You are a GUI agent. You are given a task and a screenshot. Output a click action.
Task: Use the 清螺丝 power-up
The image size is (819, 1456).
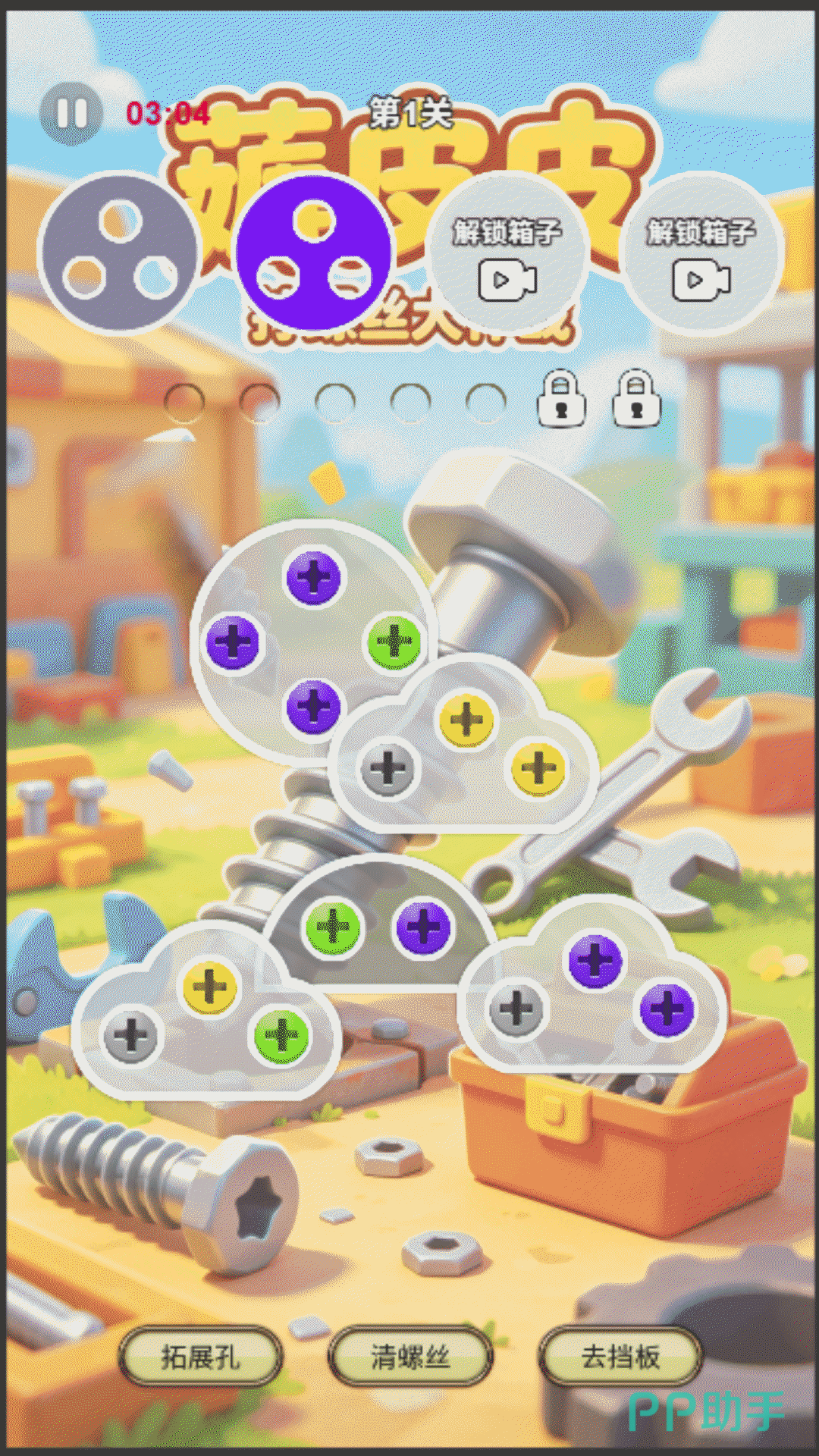410,1357
